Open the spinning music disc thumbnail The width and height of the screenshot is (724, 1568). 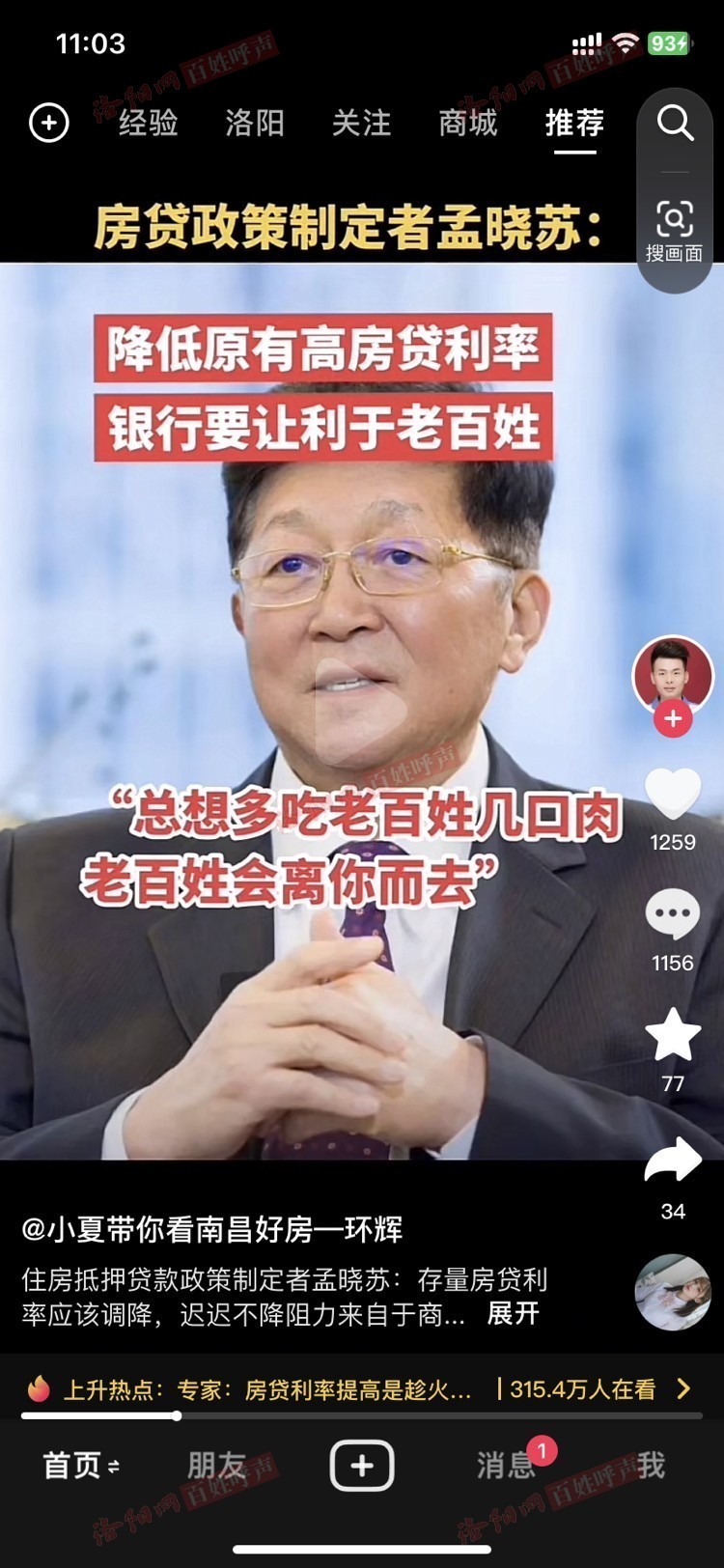673,1292
